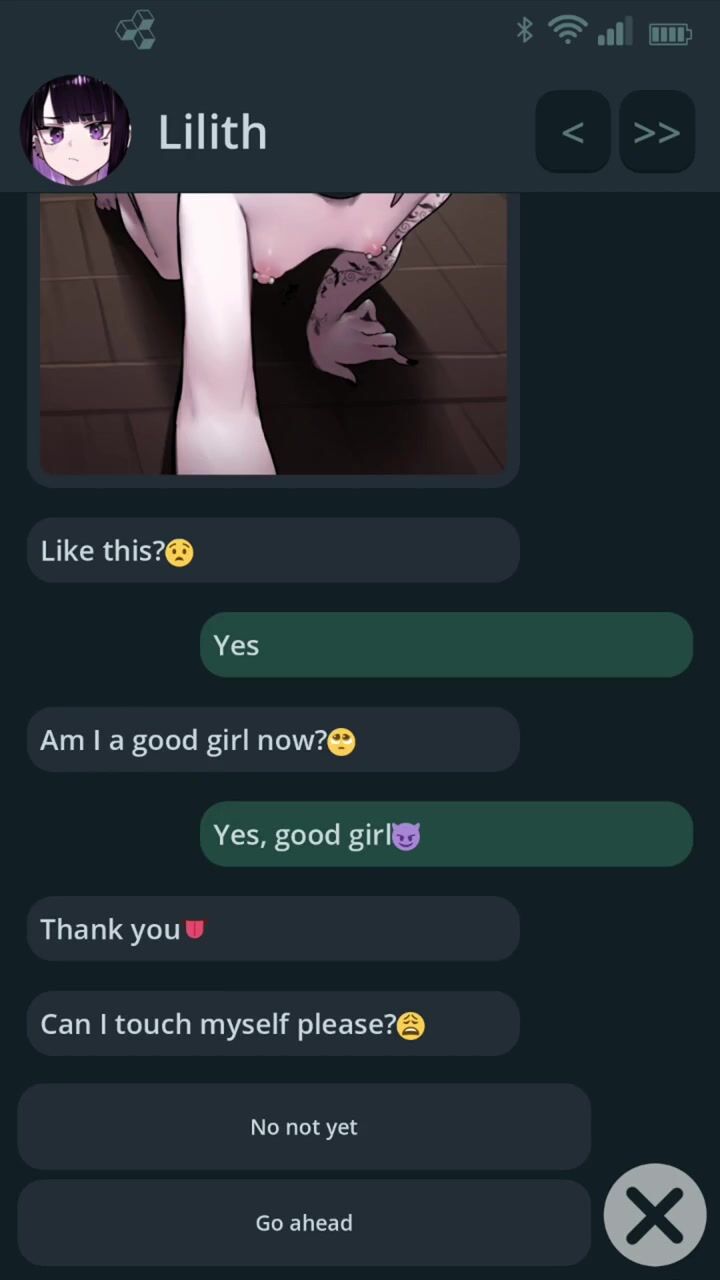Screen dimensions: 720x1280
Task: Select the "Go ahead" reply
Action: point(304,1222)
